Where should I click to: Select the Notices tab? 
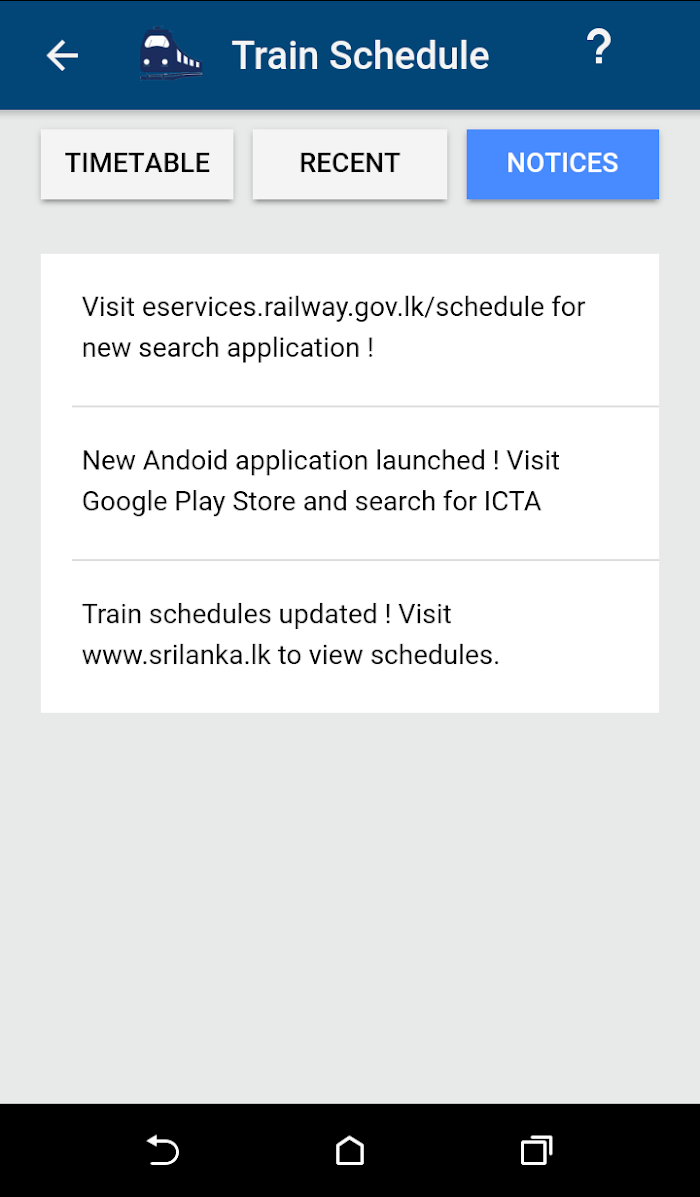click(x=562, y=164)
